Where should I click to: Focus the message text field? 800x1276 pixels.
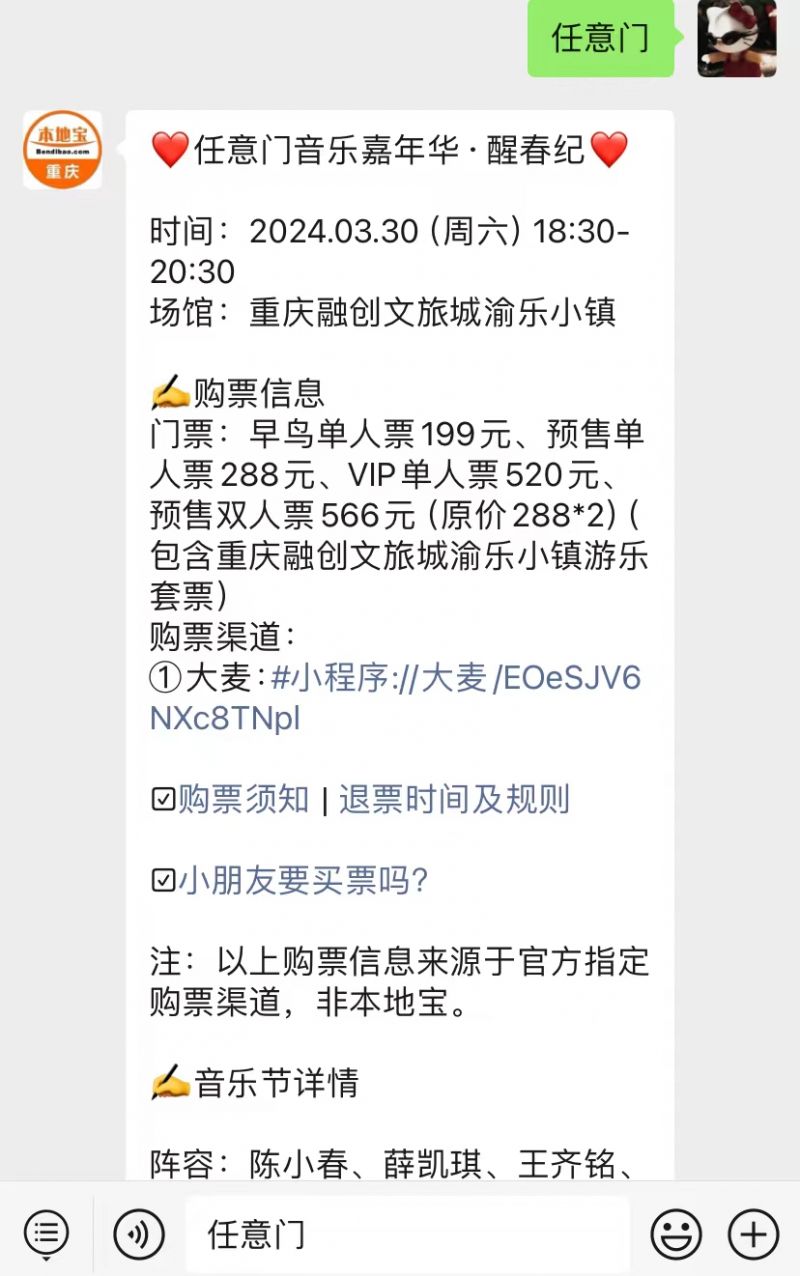[407, 1234]
